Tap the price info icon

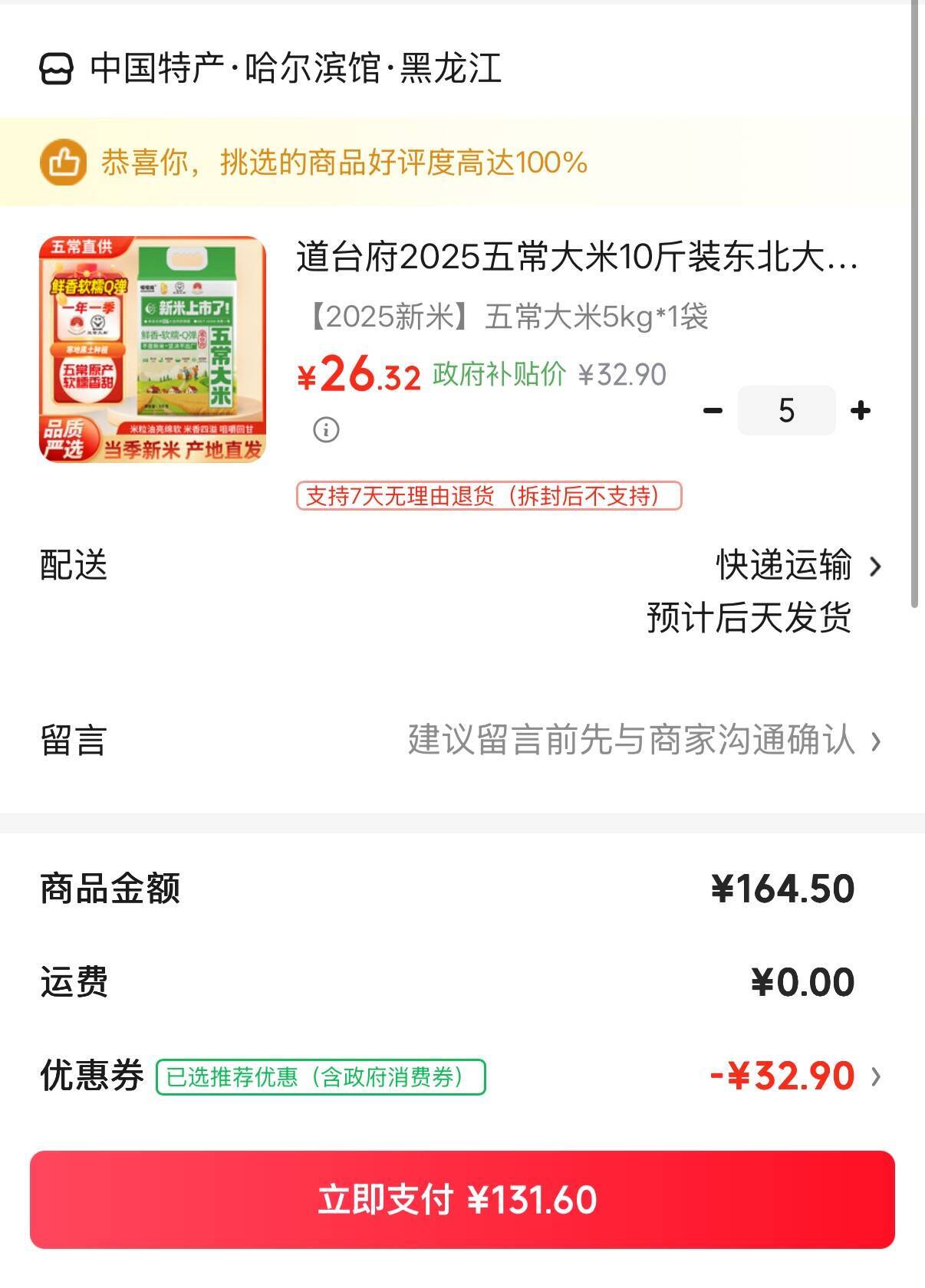click(x=326, y=429)
